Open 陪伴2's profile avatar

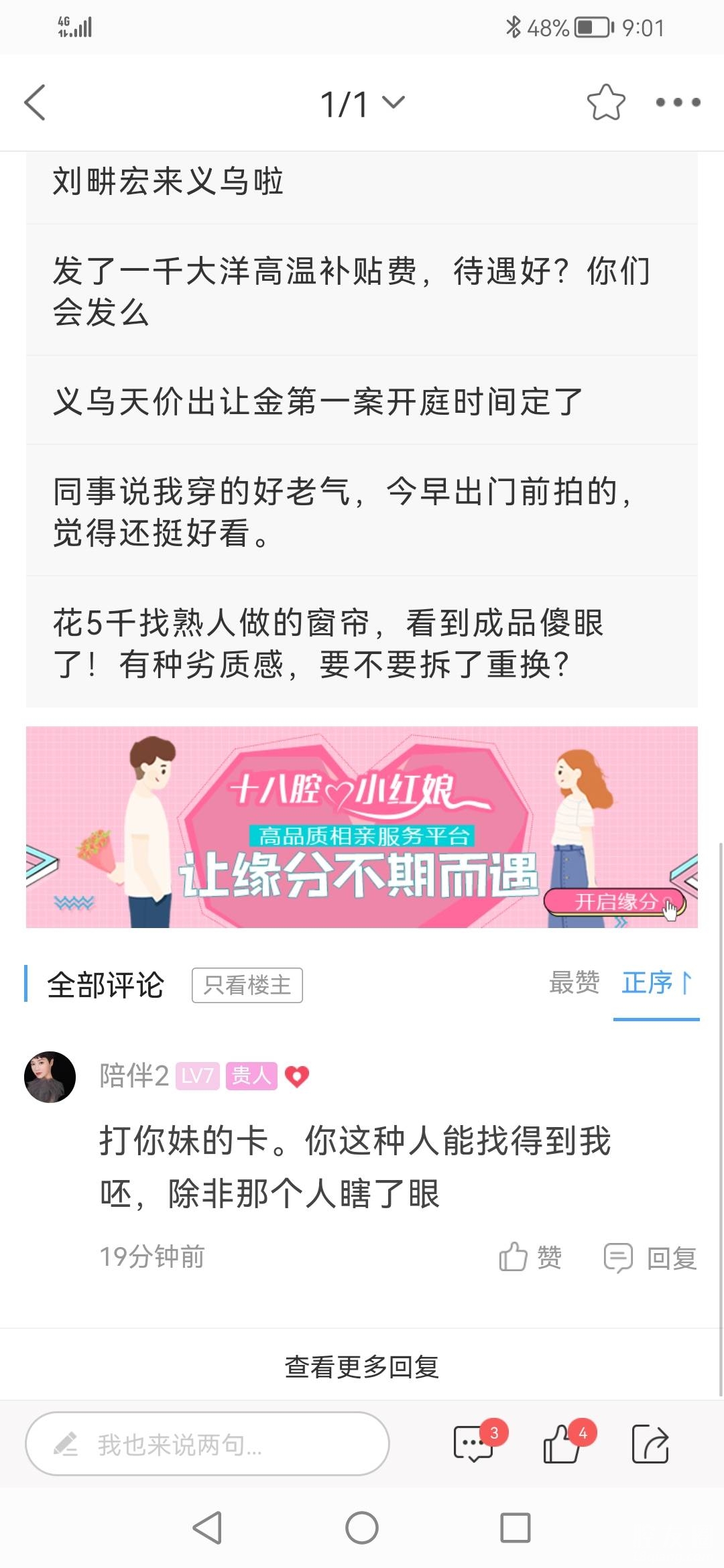50,1077
